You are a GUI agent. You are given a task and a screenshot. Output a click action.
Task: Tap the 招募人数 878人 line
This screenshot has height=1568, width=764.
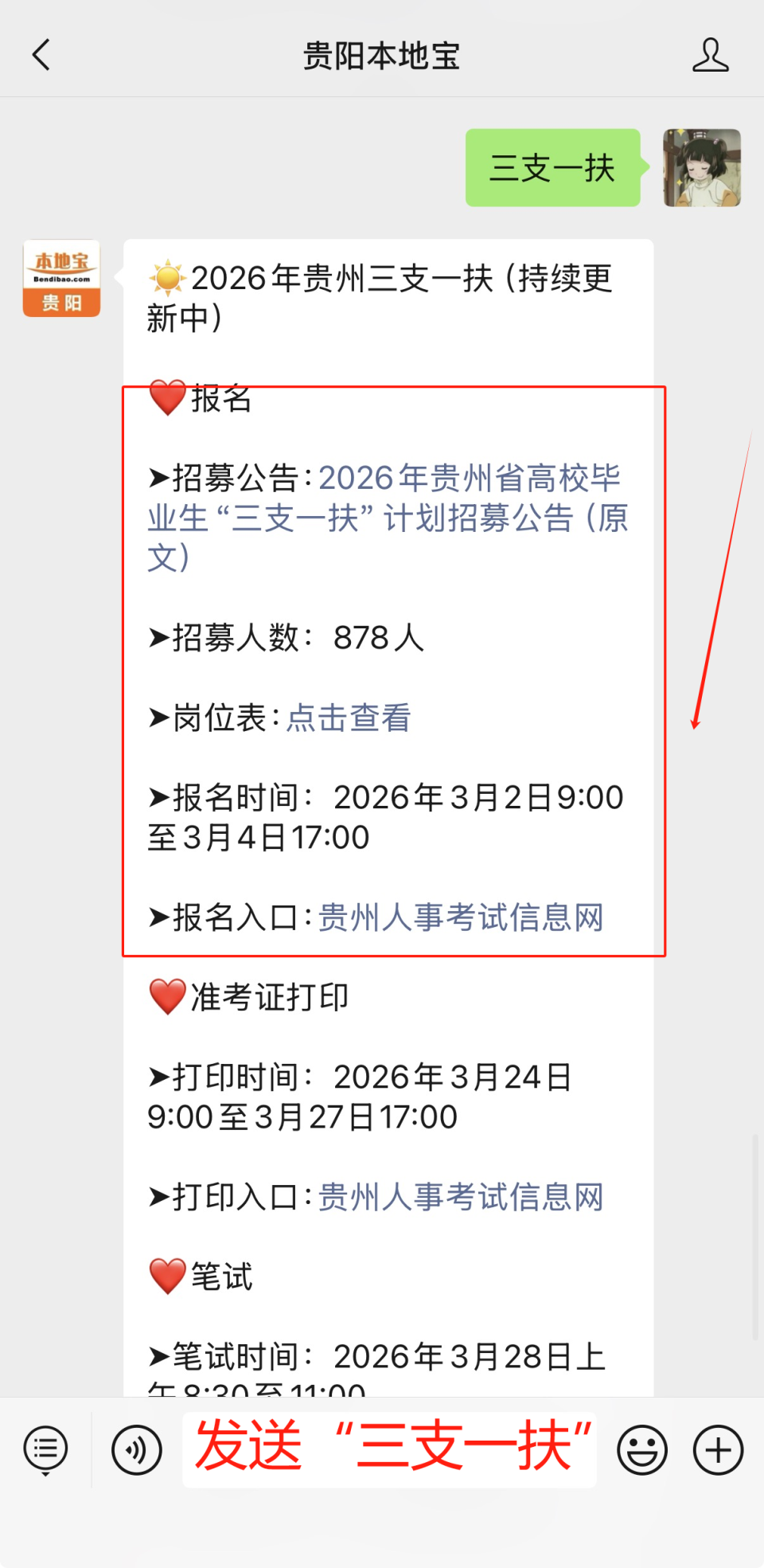286,638
